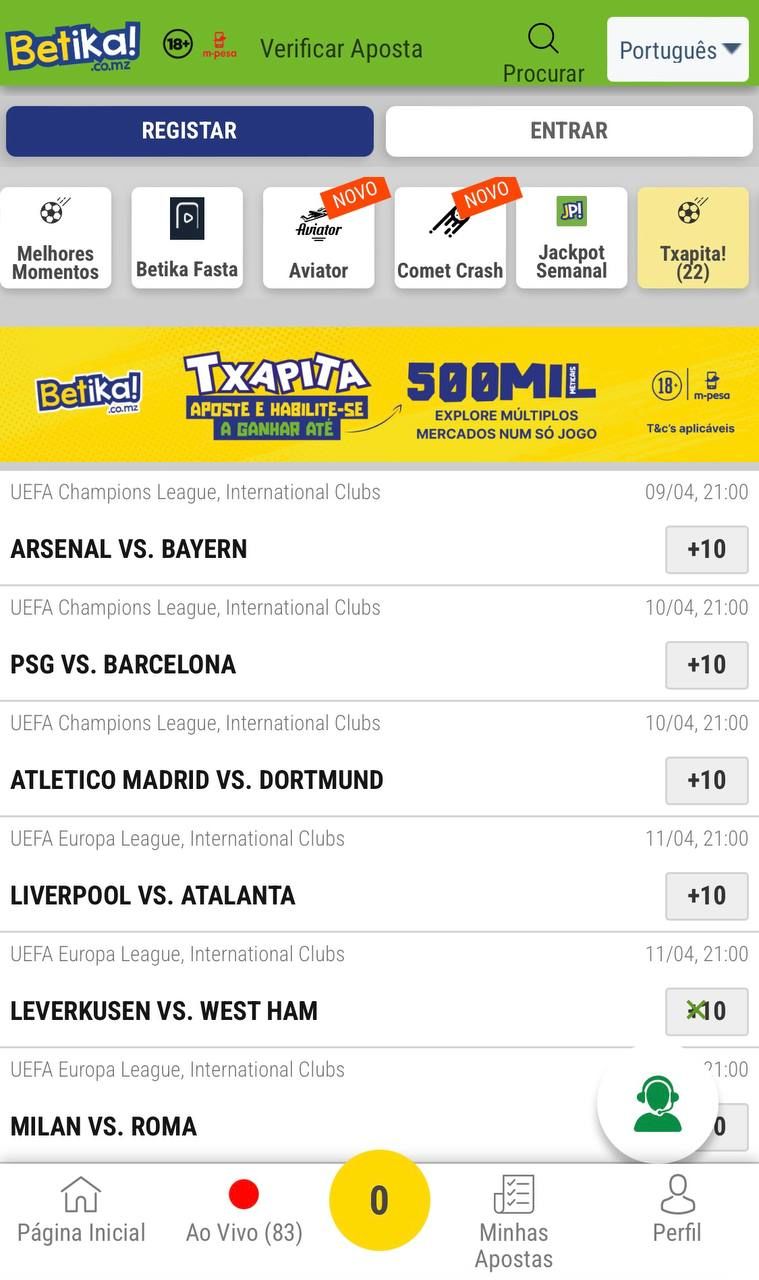Switch to the Ao Vivo (83) tab
The height and width of the screenshot is (1280, 759).
pos(244,1210)
